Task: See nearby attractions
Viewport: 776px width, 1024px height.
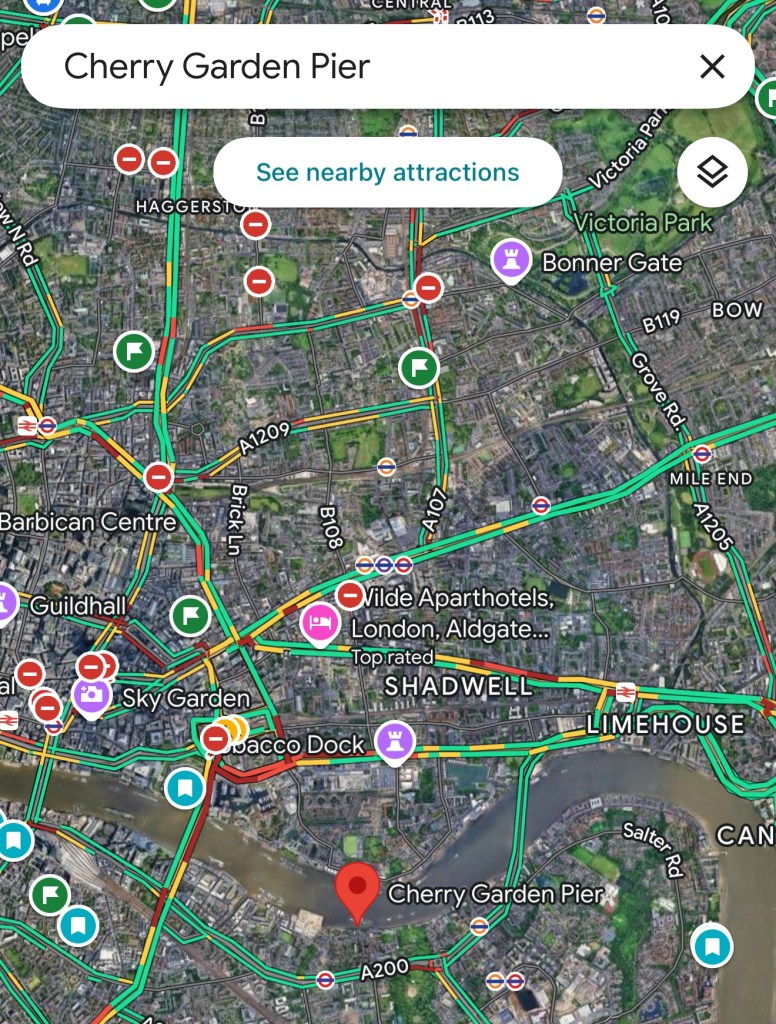Action: tap(387, 172)
